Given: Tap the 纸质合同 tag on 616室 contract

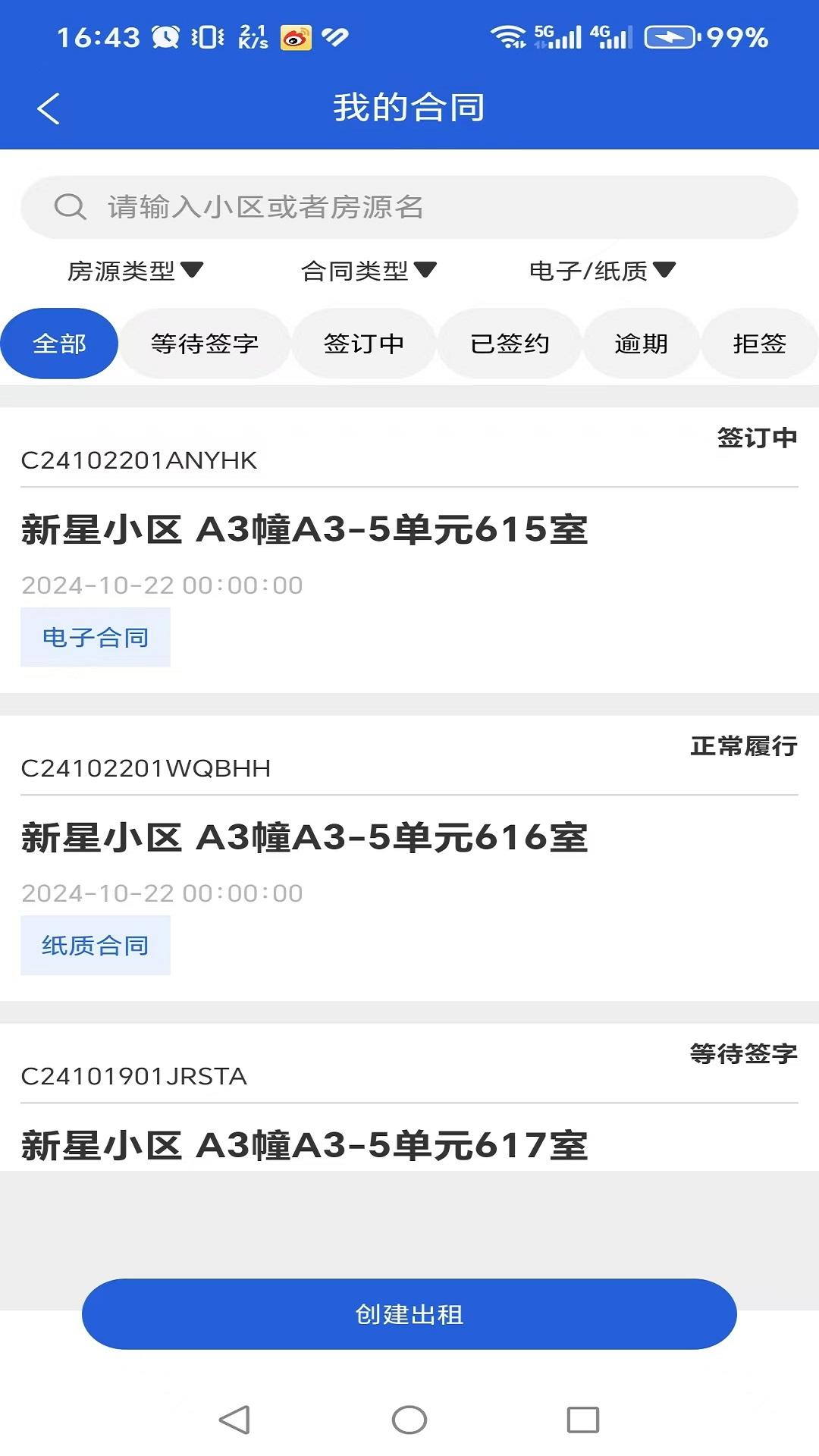Looking at the screenshot, I should click(96, 945).
